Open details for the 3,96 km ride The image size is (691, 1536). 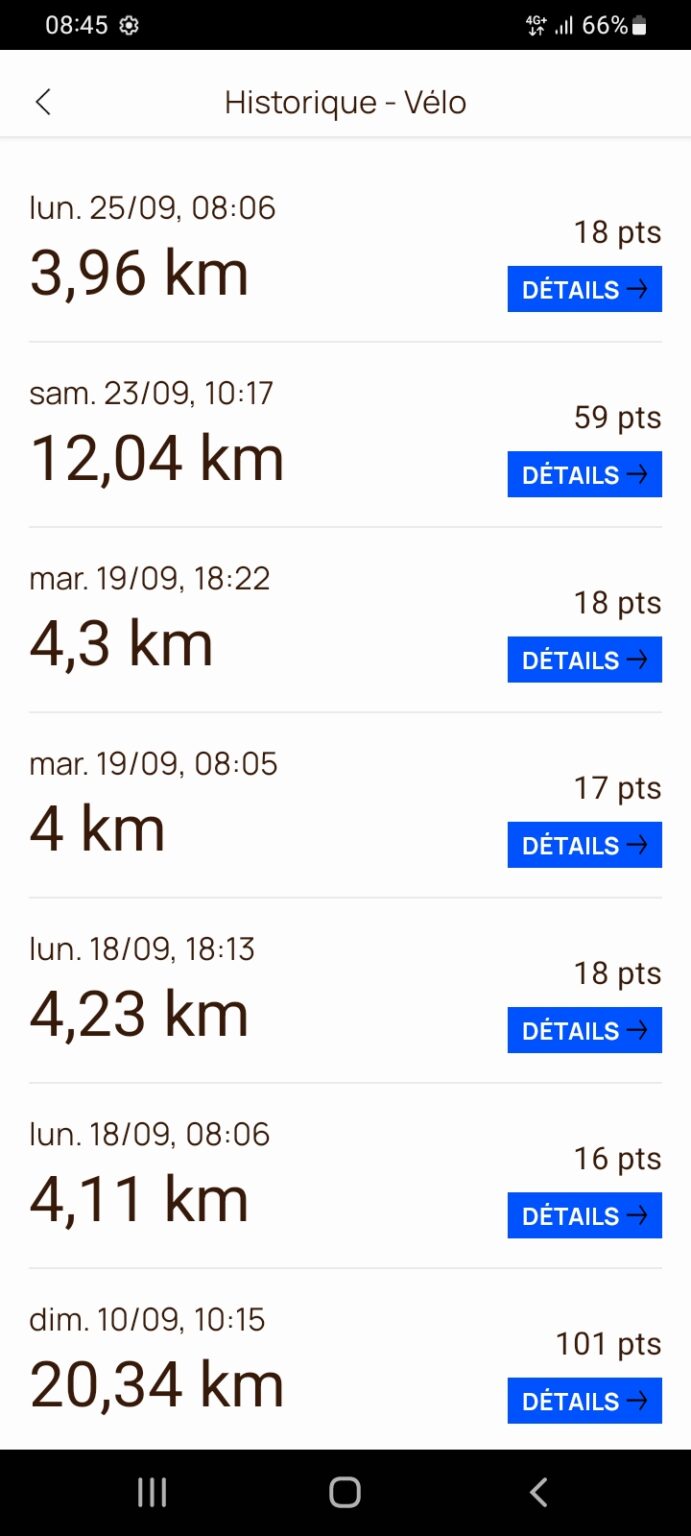(584, 289)
